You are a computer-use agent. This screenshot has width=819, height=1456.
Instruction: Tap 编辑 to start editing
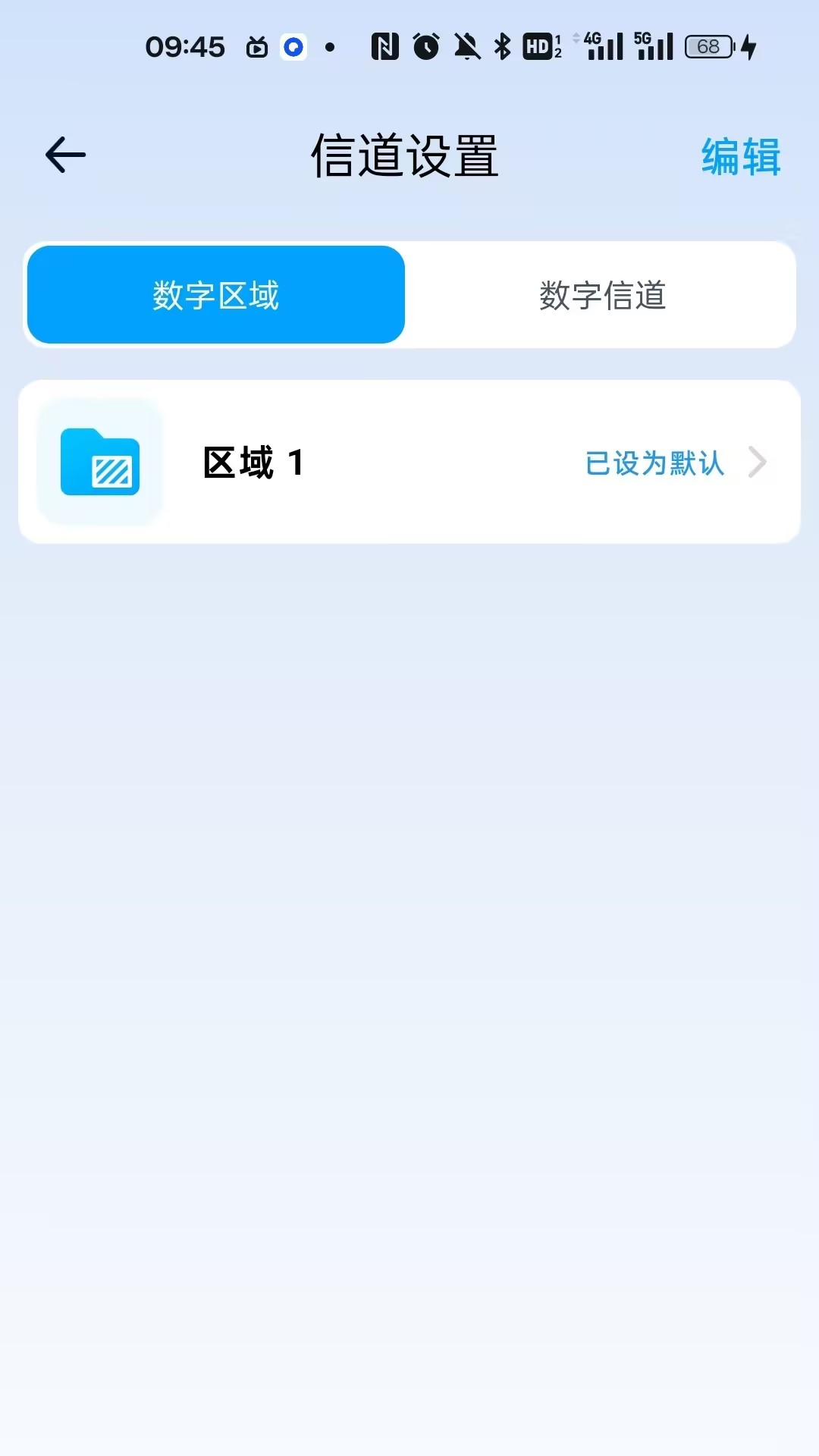pos(739,155)
